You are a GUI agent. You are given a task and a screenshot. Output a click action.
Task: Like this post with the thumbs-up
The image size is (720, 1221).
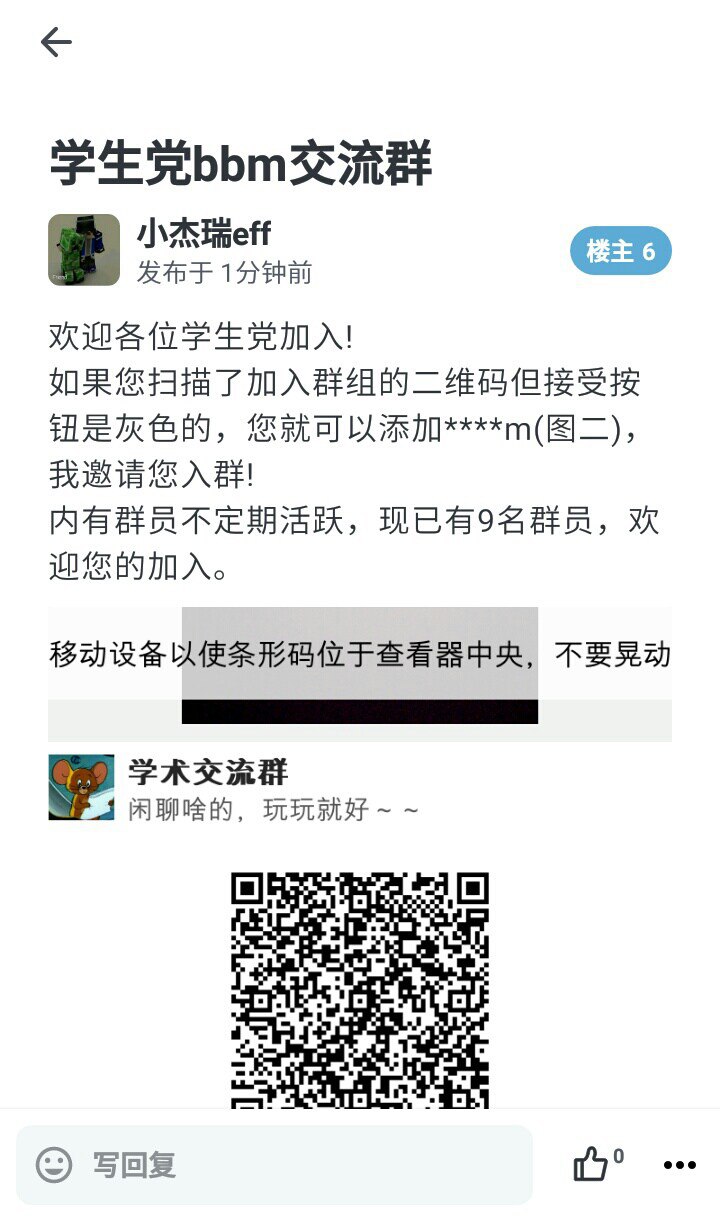coord(597,1164)
